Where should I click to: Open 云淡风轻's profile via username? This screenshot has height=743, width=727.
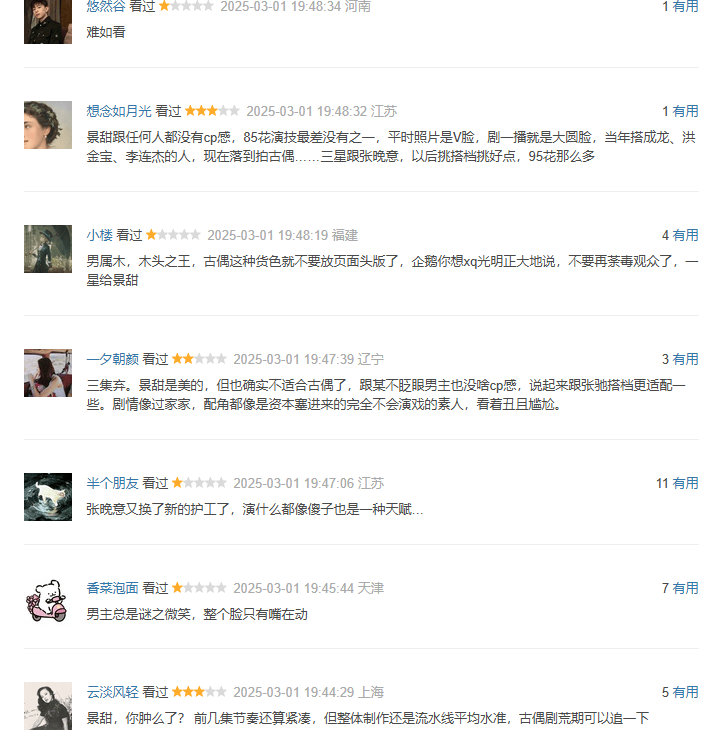(x=112, y=692)
